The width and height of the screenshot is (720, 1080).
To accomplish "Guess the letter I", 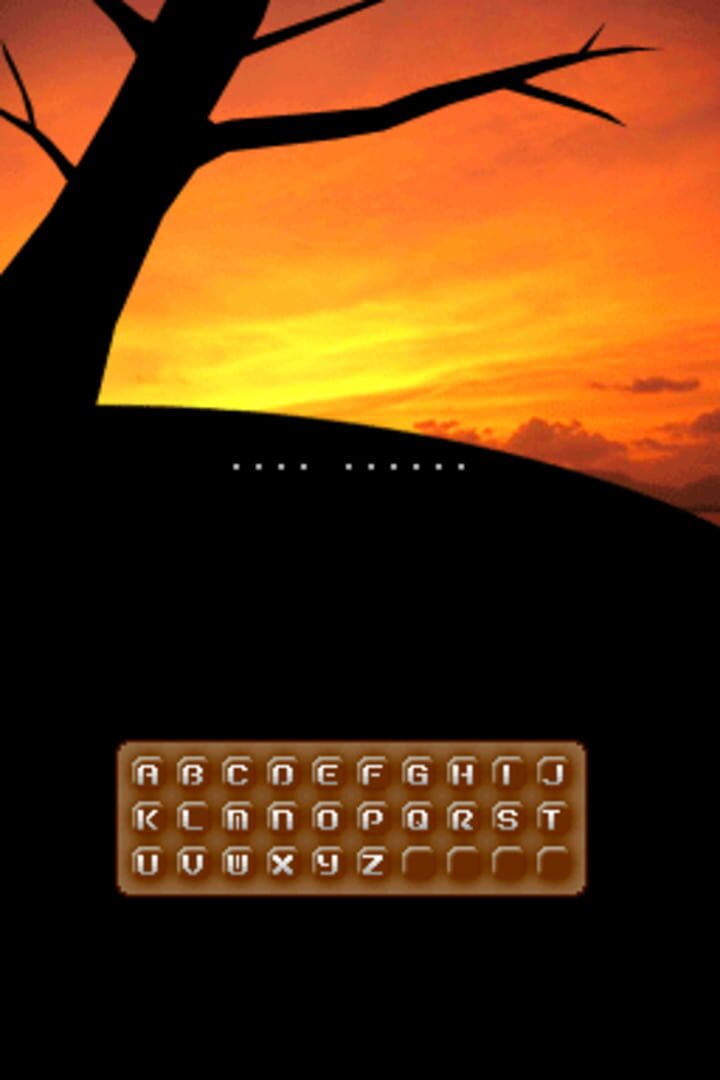I will point(508,774).
